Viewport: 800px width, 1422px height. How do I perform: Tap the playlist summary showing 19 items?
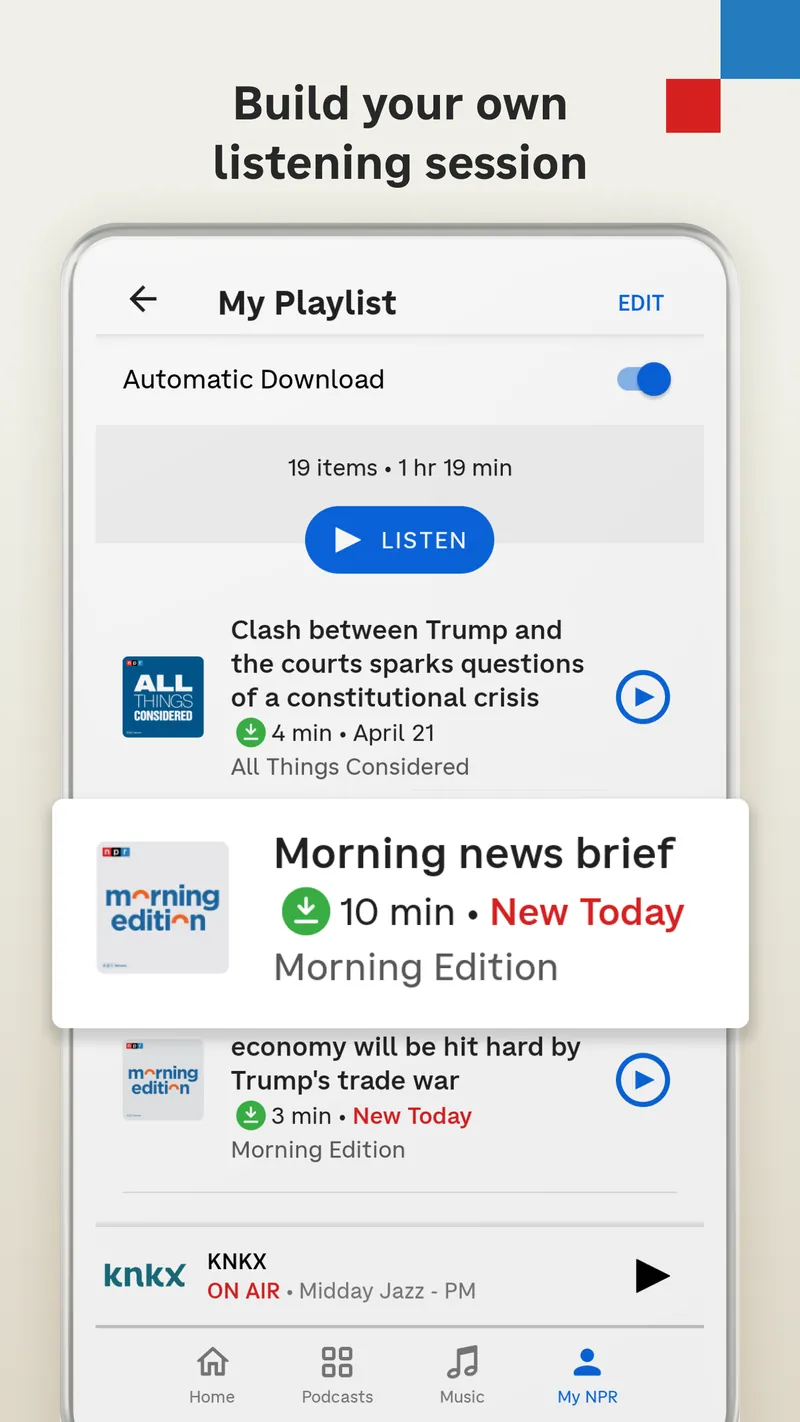399,467
